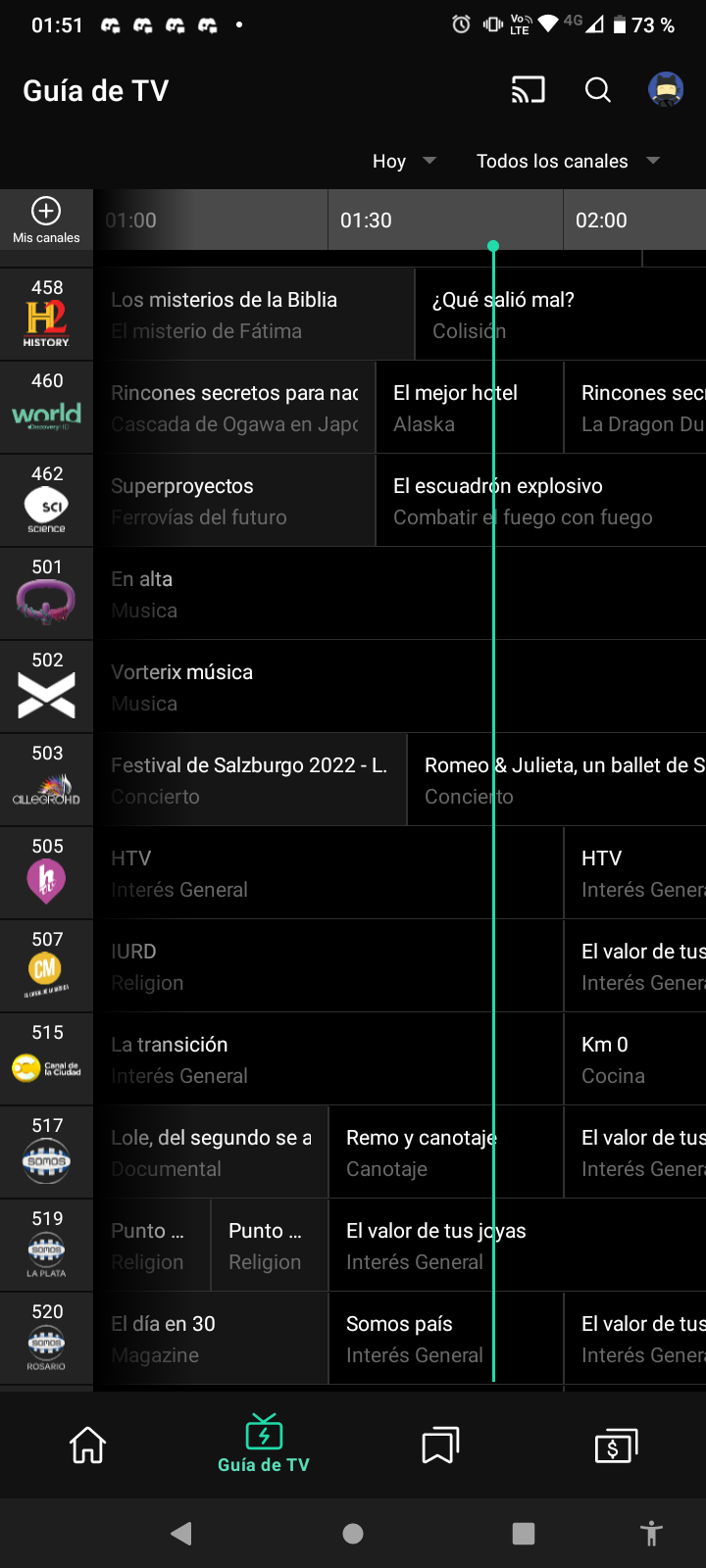The width and height of the screenshot is (706, 1568).
Task: Open the profile avatar
Action: (666, 90)
